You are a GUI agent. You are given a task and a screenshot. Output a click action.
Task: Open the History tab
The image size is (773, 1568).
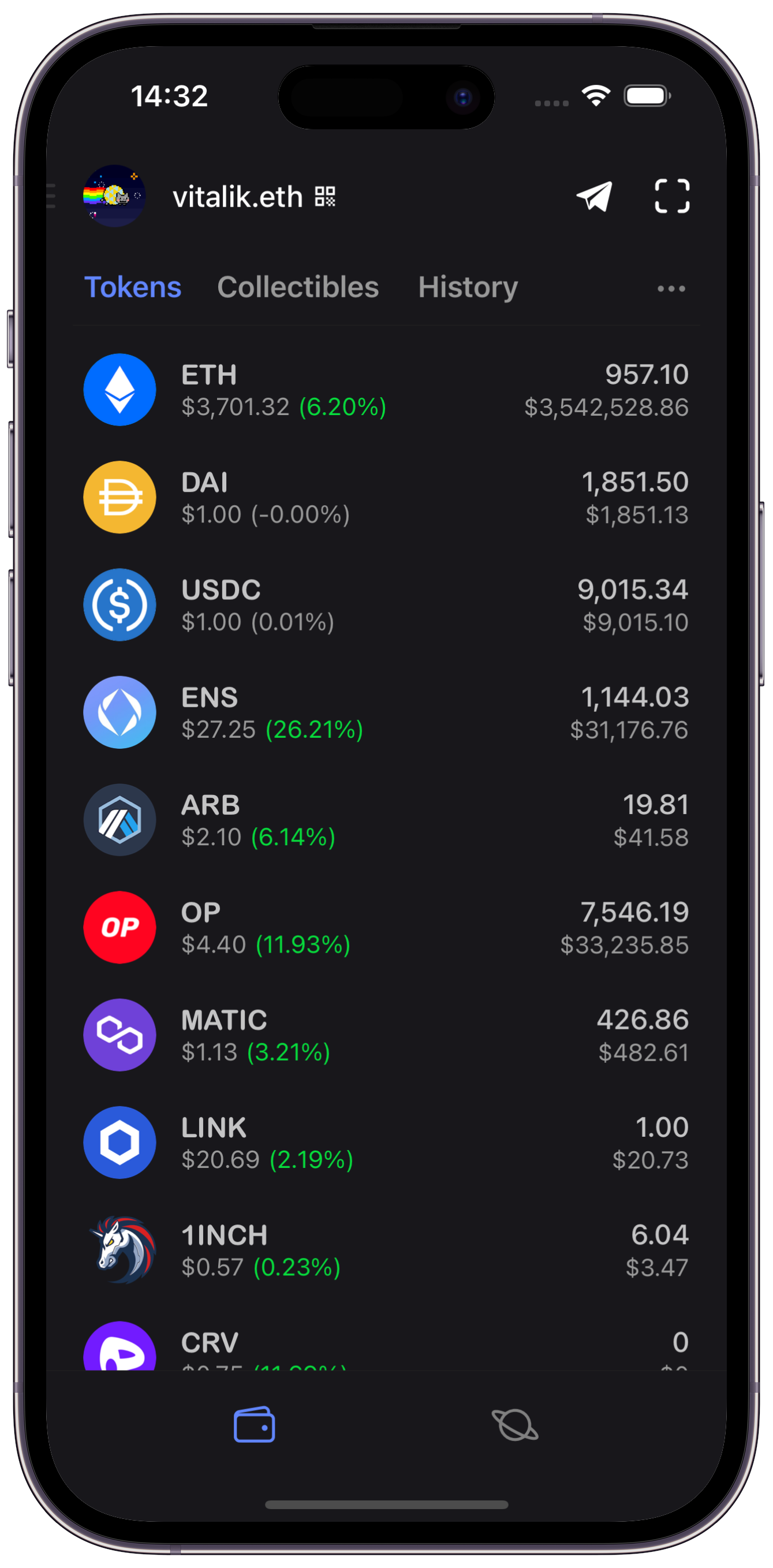468,288
